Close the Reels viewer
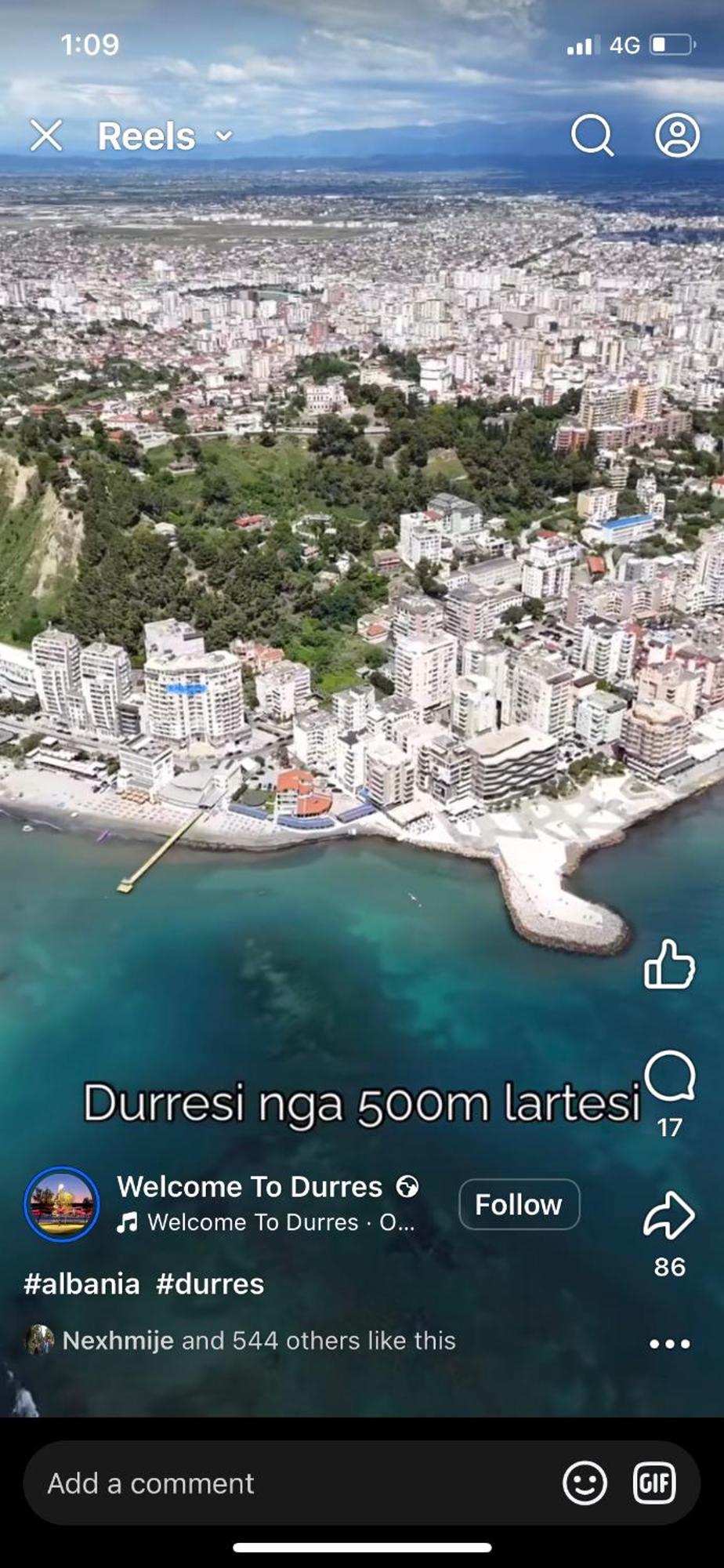724x1568 pixels. [46, 136]
